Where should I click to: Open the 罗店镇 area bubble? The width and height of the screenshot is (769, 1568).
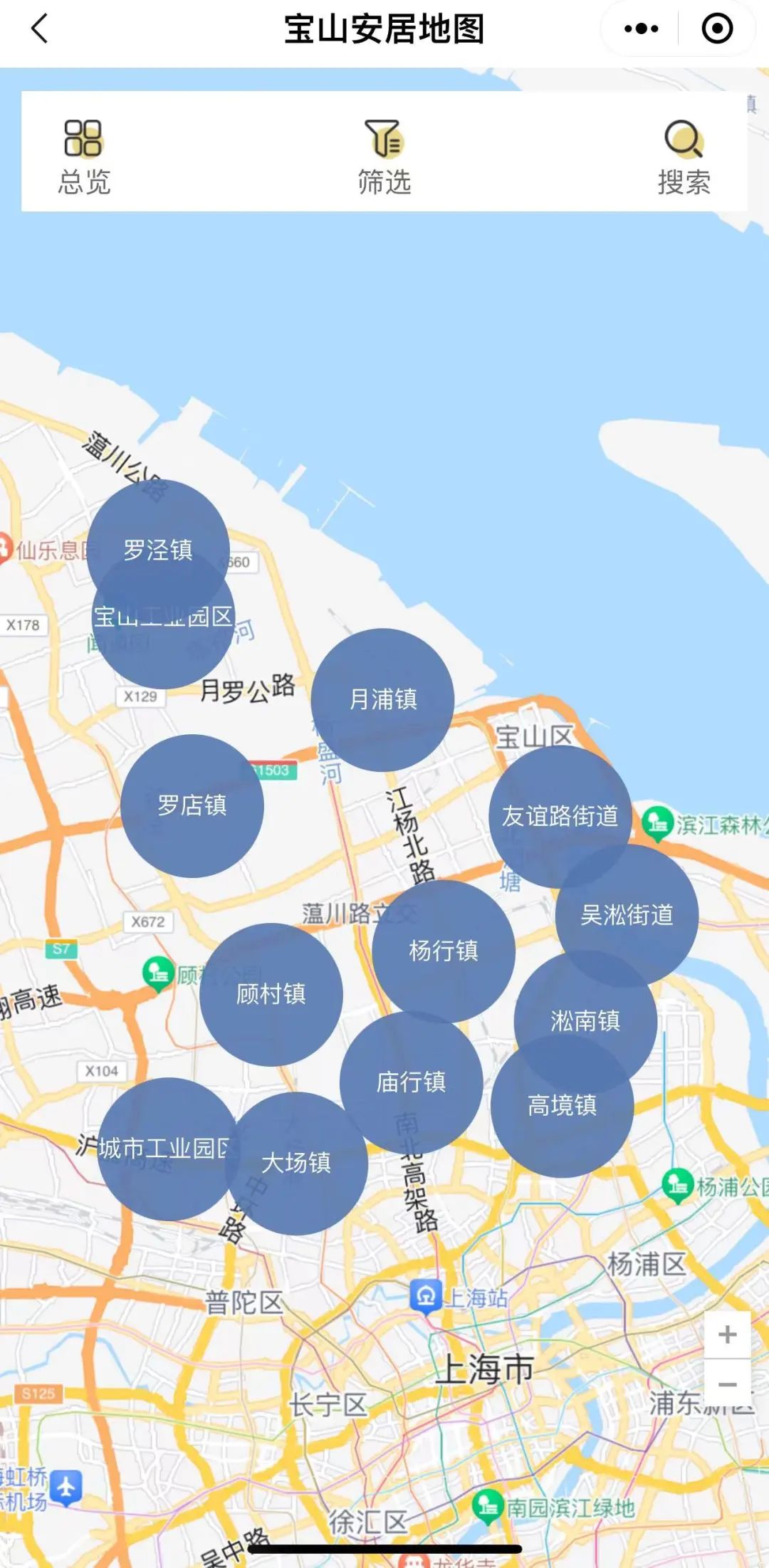coord(192,805)
